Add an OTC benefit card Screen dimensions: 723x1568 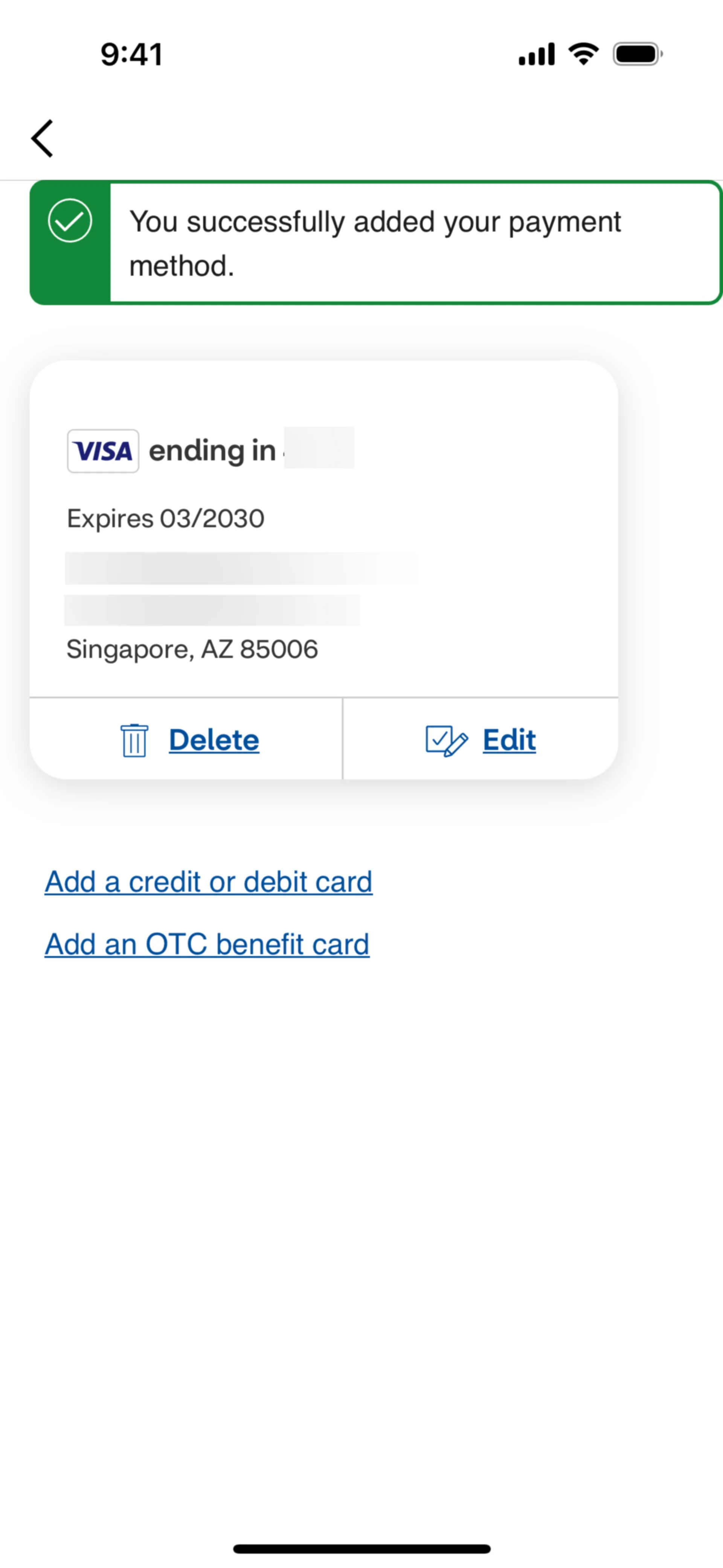pos(207,945)
